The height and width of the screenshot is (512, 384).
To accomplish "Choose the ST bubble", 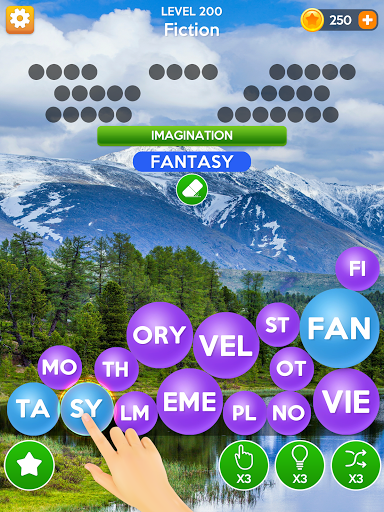I will pos(278,325).
